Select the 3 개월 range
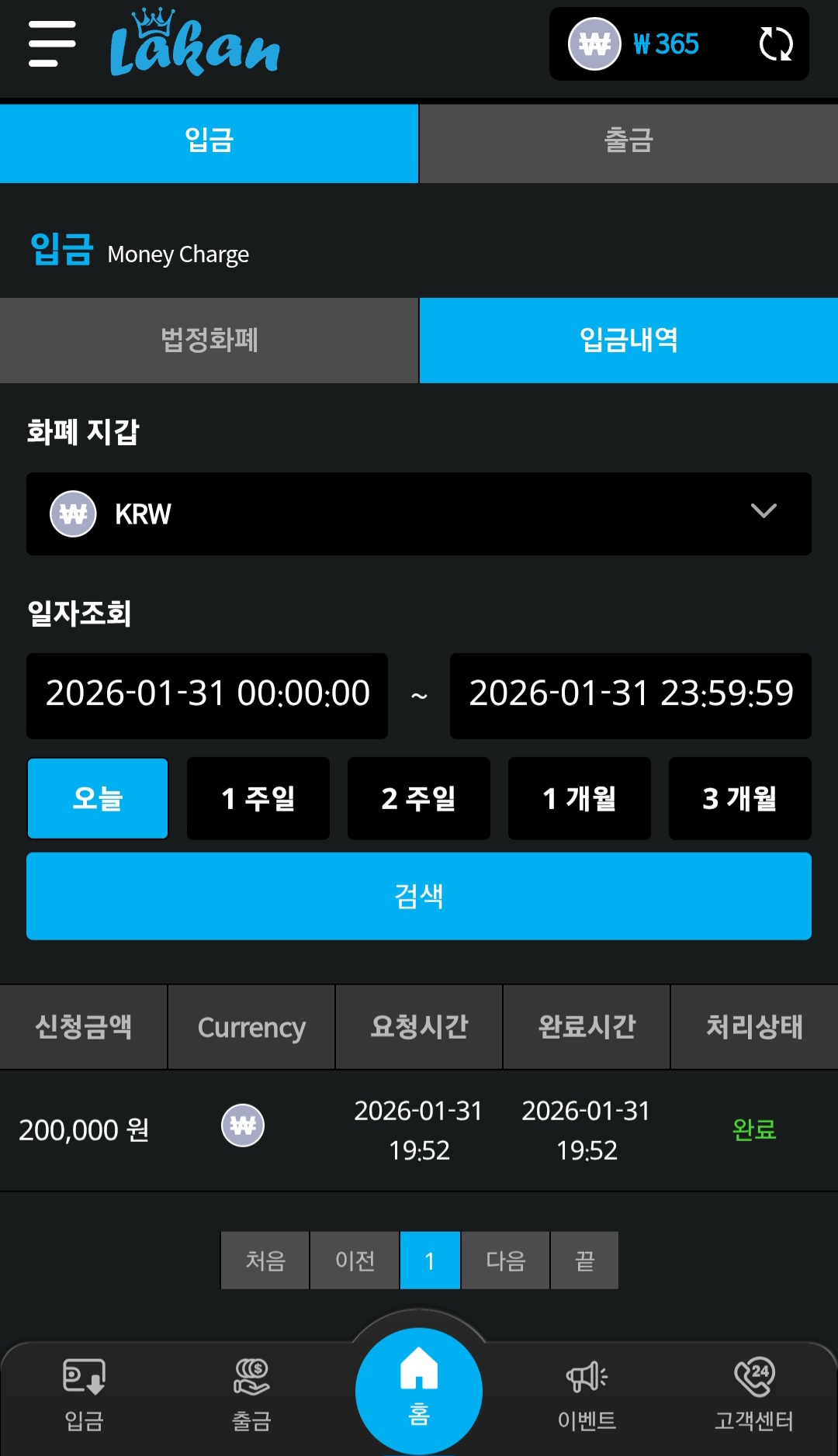 click(x=740, y=798)
